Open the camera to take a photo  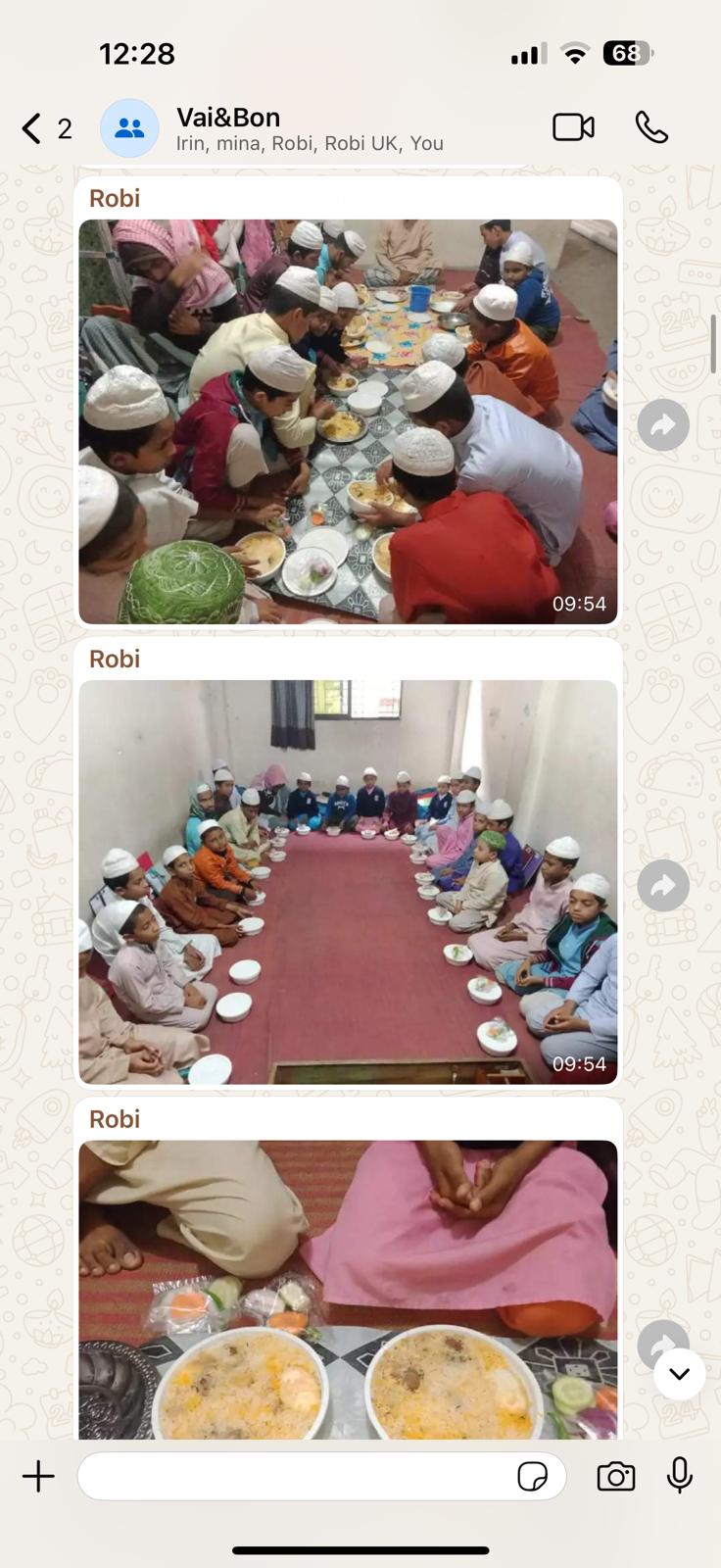tap(615, 1476)
